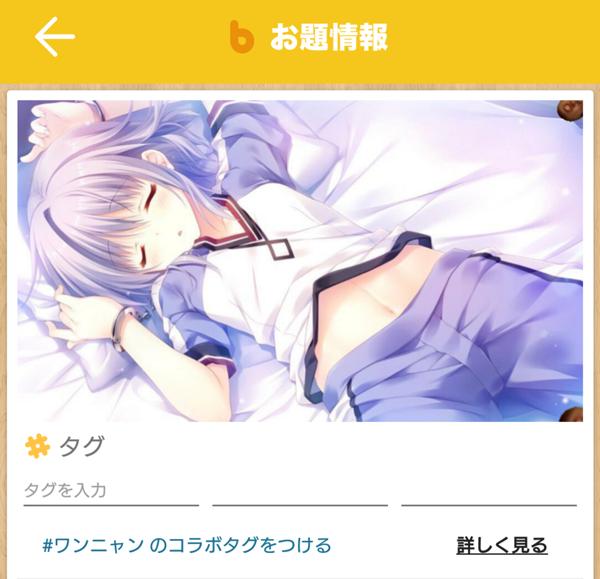Focus the third tag input field
600x579 pixels.
(488, 491)
